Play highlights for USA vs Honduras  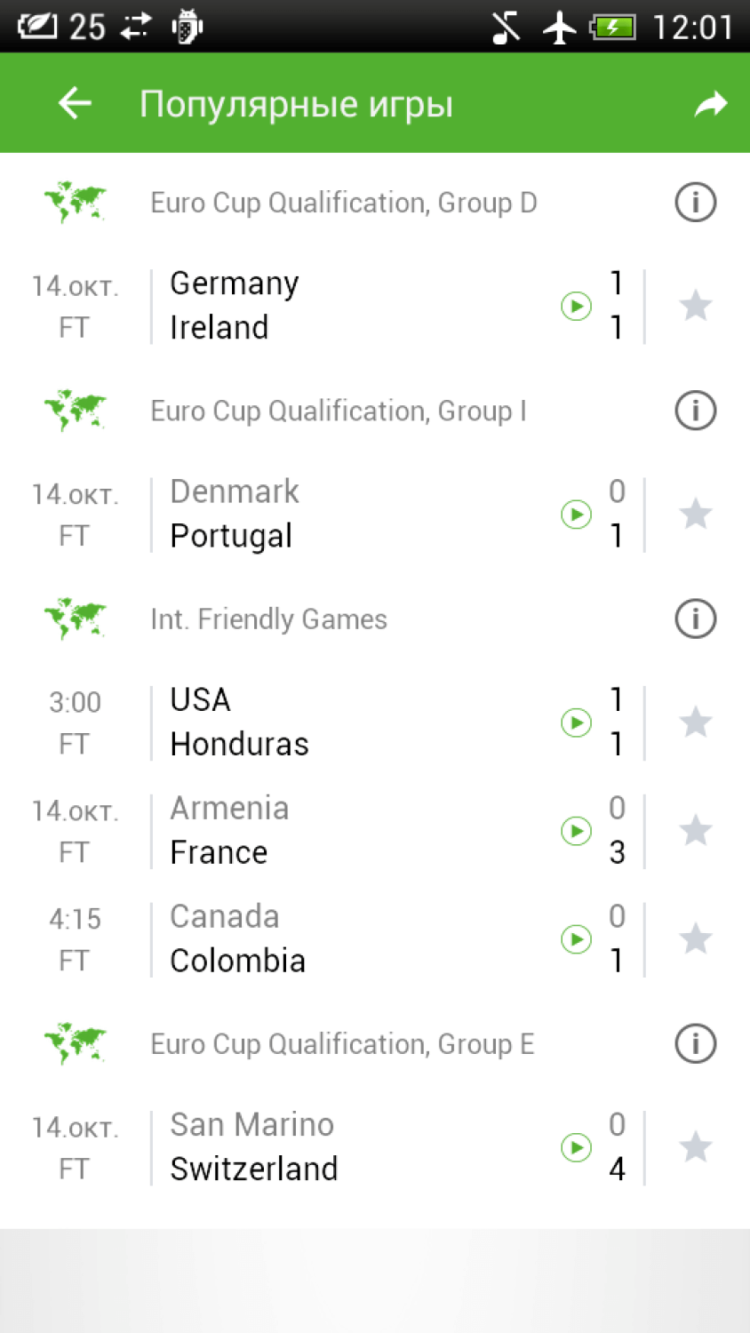pos(576,722)
